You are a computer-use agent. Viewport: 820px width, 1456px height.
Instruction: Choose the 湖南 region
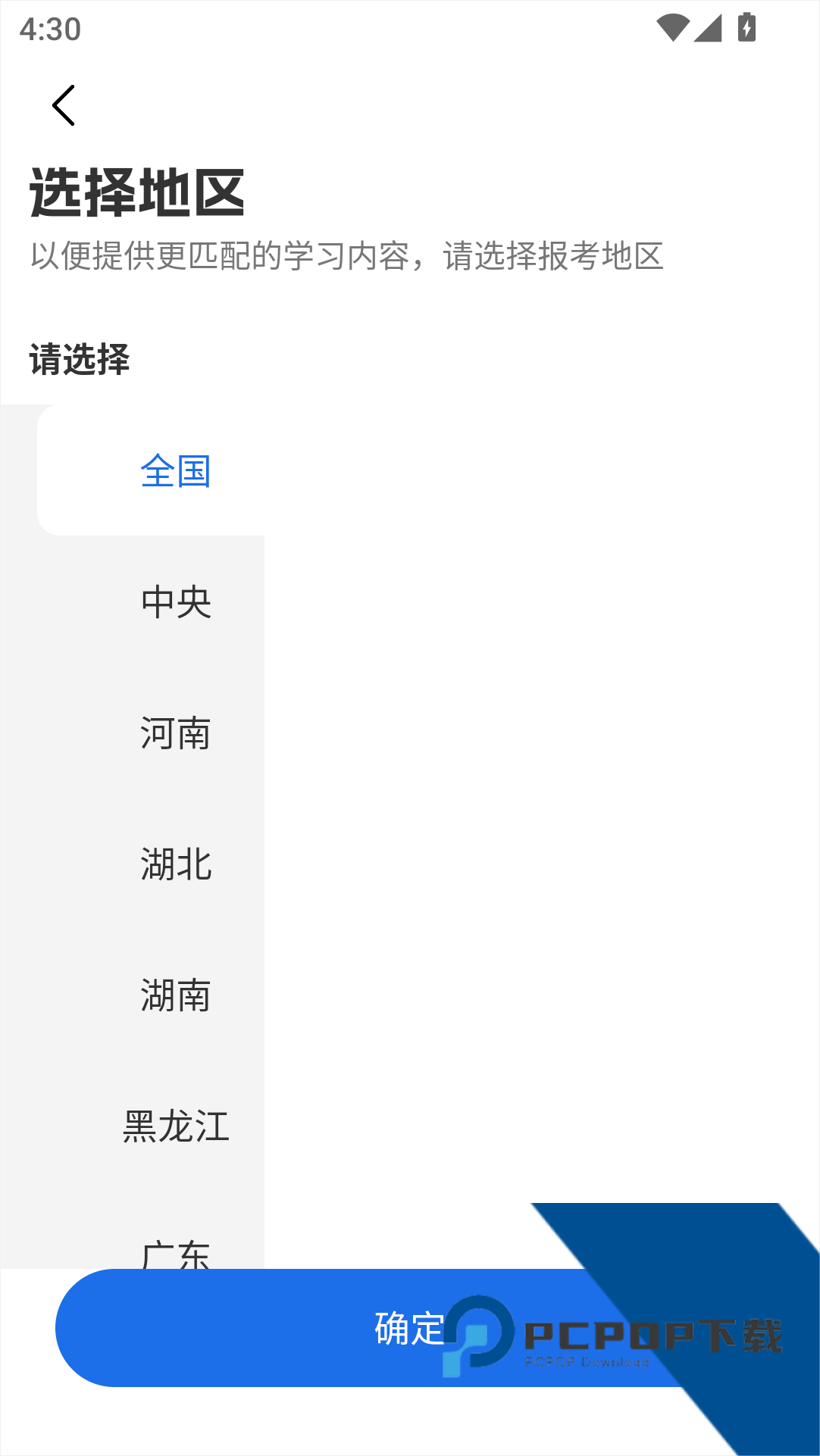175,995
